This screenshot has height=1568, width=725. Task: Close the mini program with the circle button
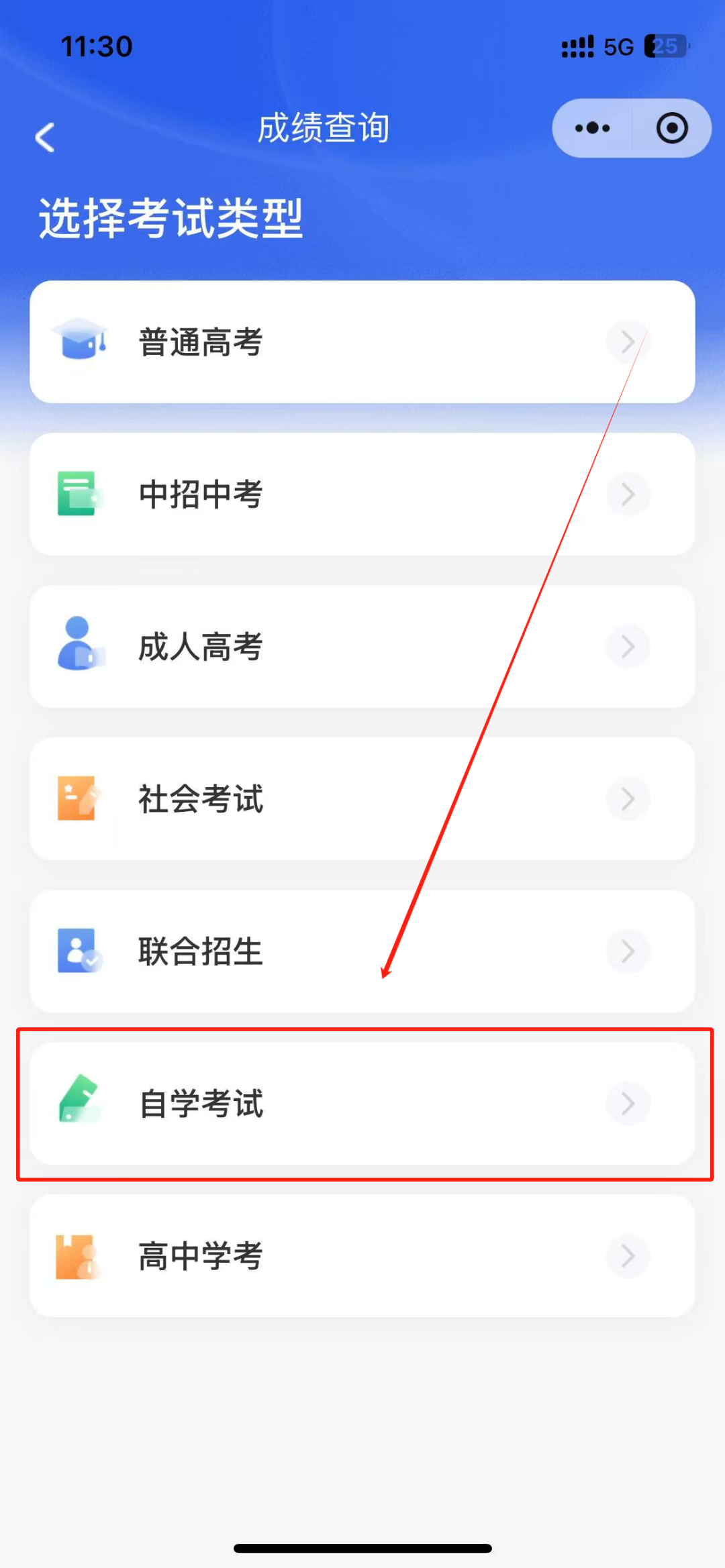point(671,128)
